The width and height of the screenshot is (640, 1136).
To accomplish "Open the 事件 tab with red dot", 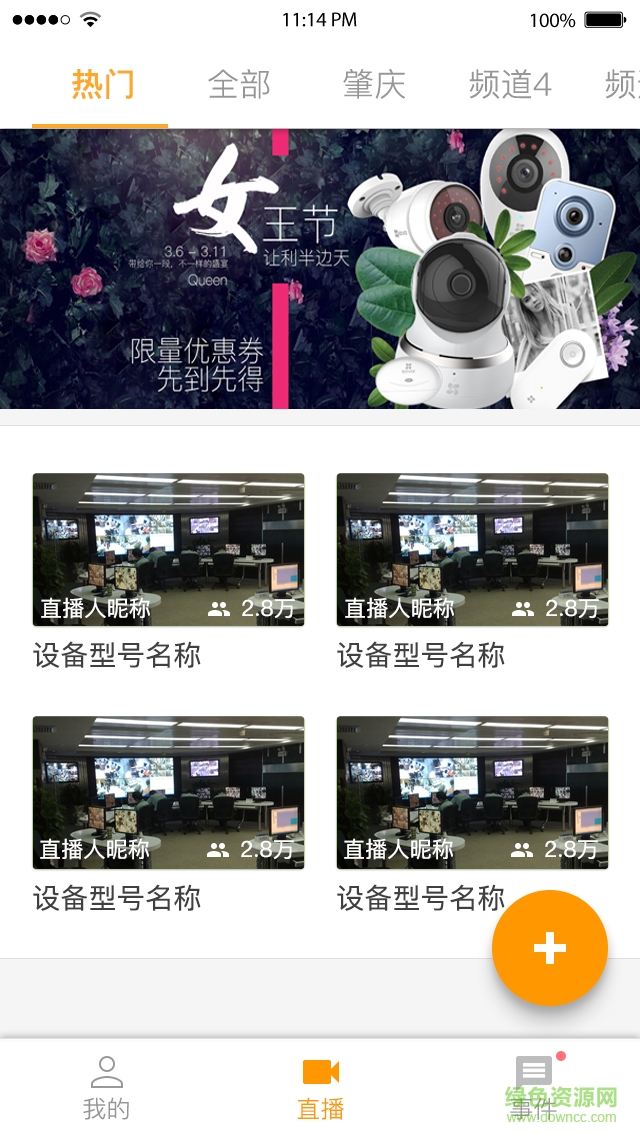I will pyautogui.click(x=534, y=1087).
